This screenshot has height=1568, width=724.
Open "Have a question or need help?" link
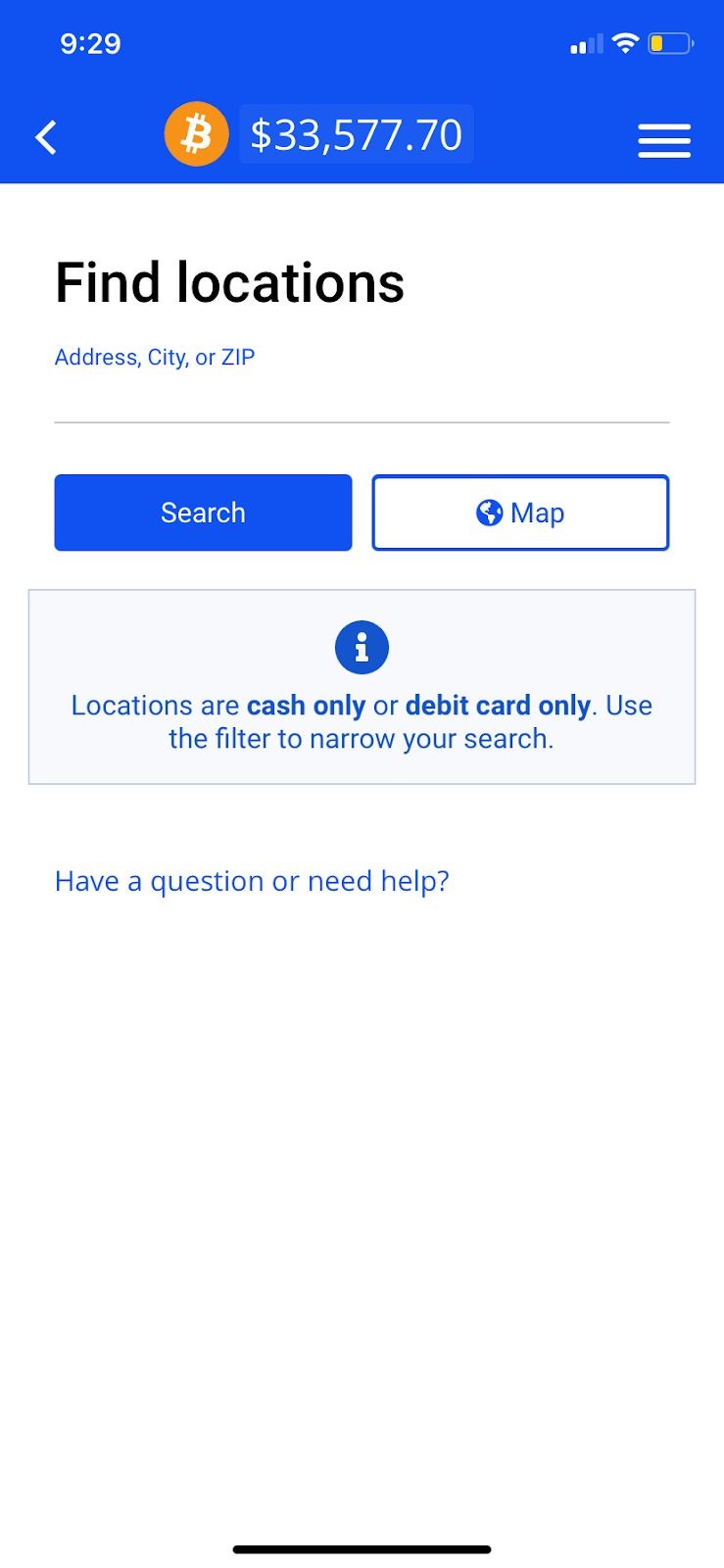click(252, 881)
